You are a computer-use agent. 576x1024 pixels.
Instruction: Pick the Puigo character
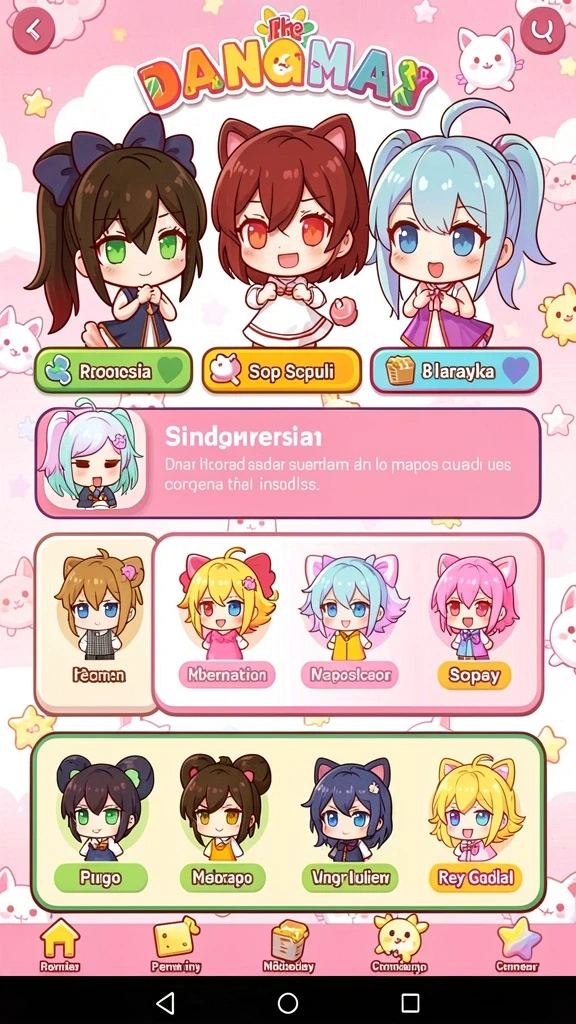pos(101,824)
